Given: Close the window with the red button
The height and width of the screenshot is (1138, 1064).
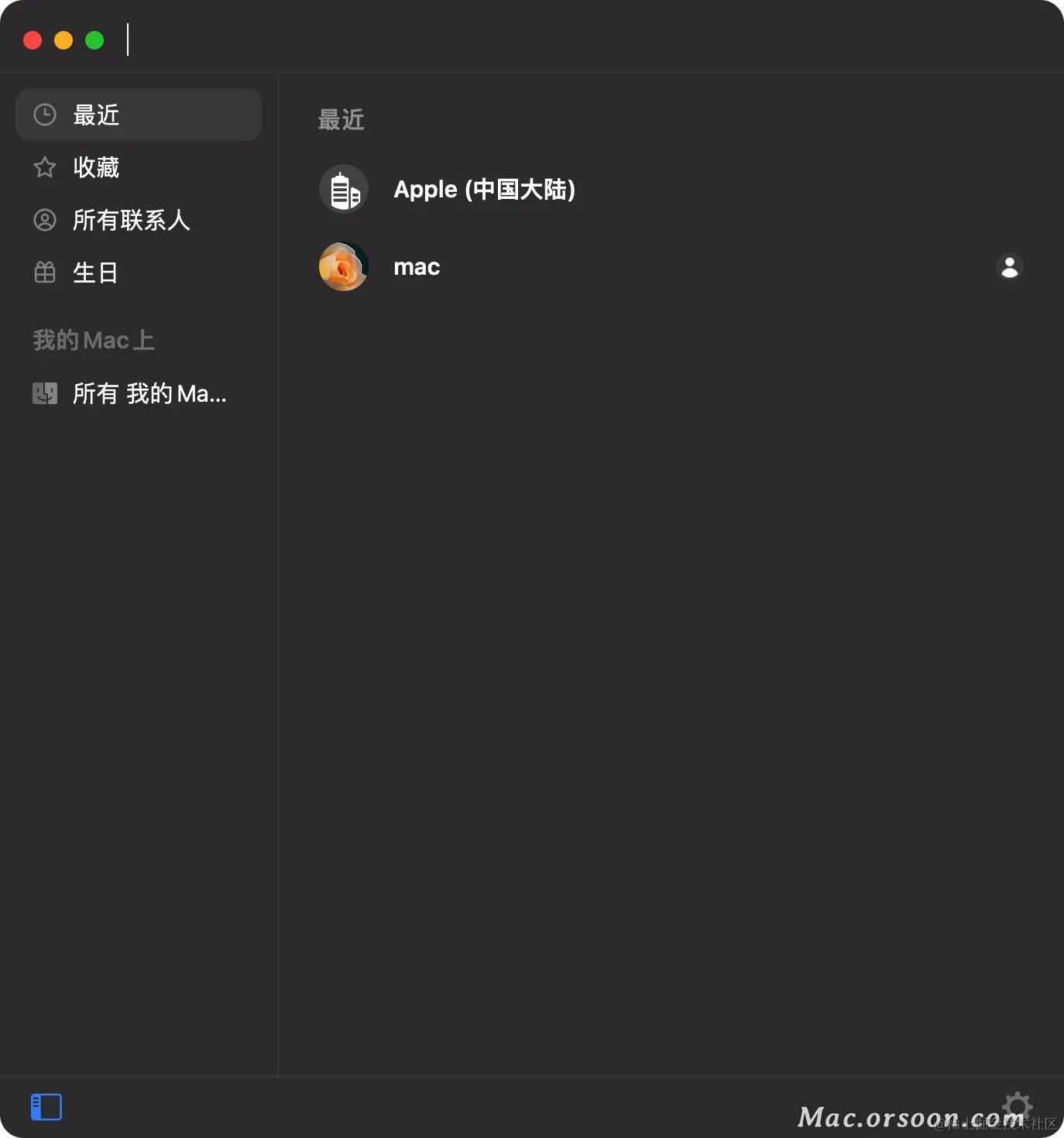Looking at the screenshot, I should click(33, 40).
